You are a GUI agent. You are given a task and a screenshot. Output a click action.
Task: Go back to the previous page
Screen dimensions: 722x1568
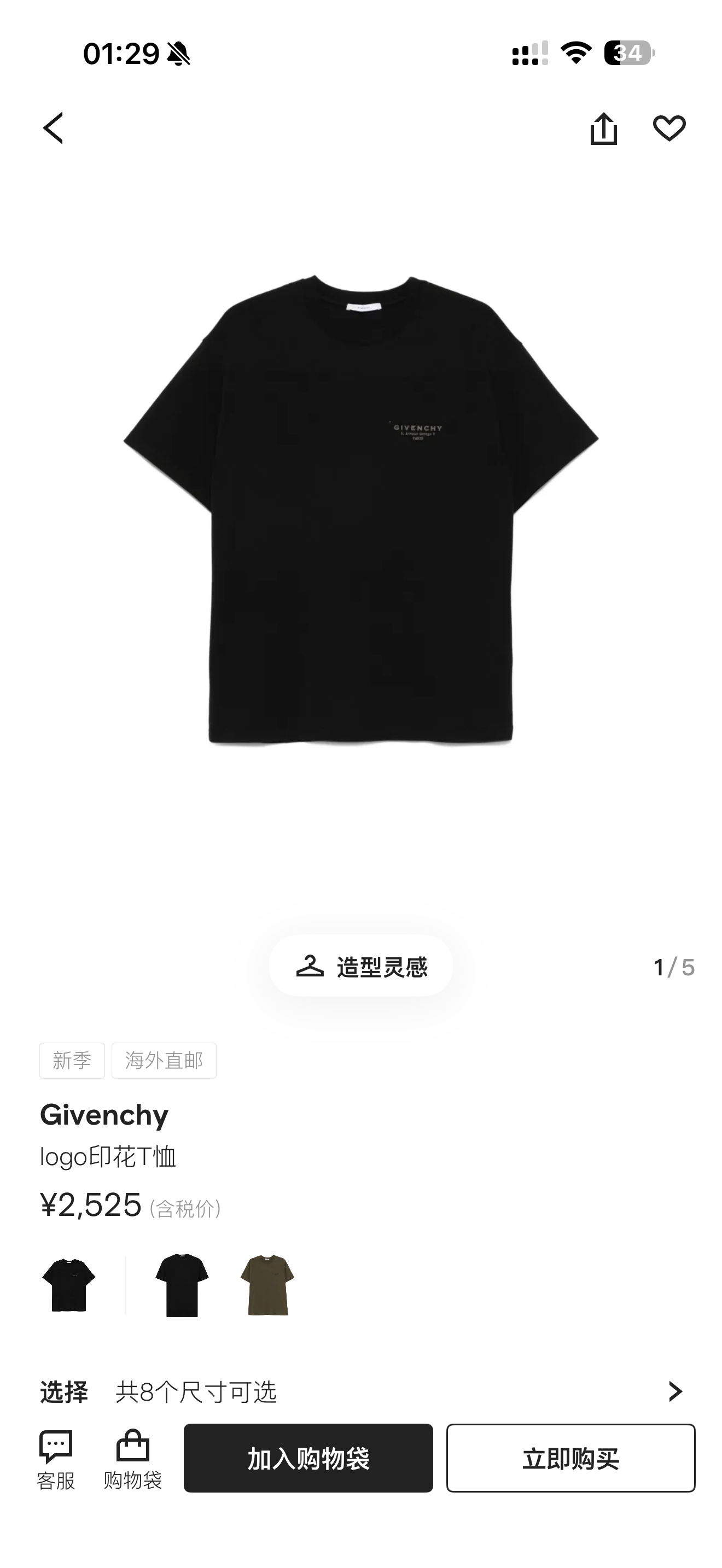click(53, 128)
